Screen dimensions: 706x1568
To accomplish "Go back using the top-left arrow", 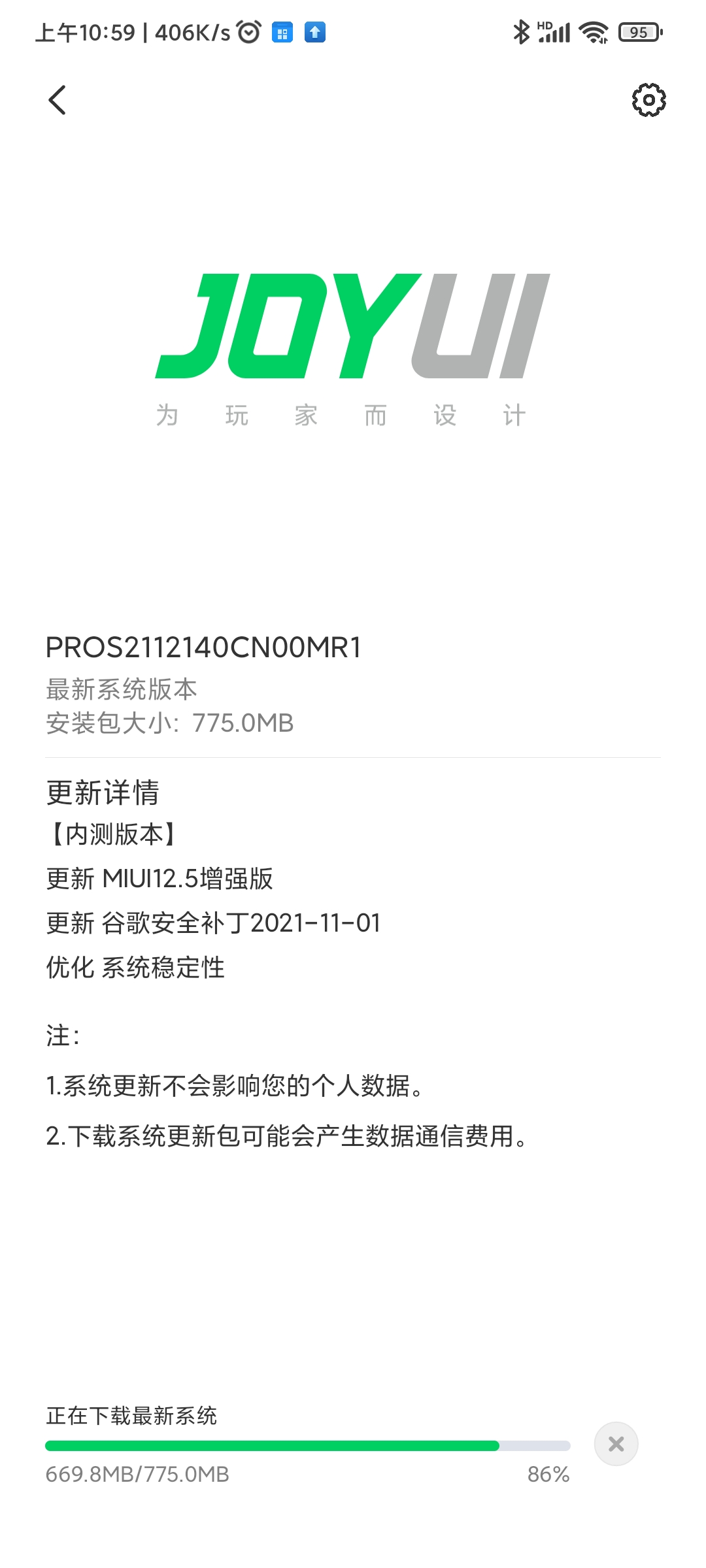I will [58, 100].
